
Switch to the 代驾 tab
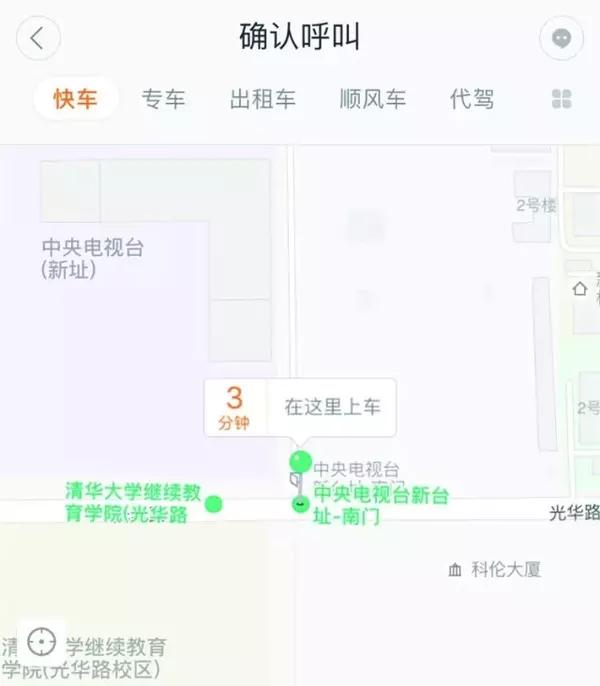(x=472, y=99)
